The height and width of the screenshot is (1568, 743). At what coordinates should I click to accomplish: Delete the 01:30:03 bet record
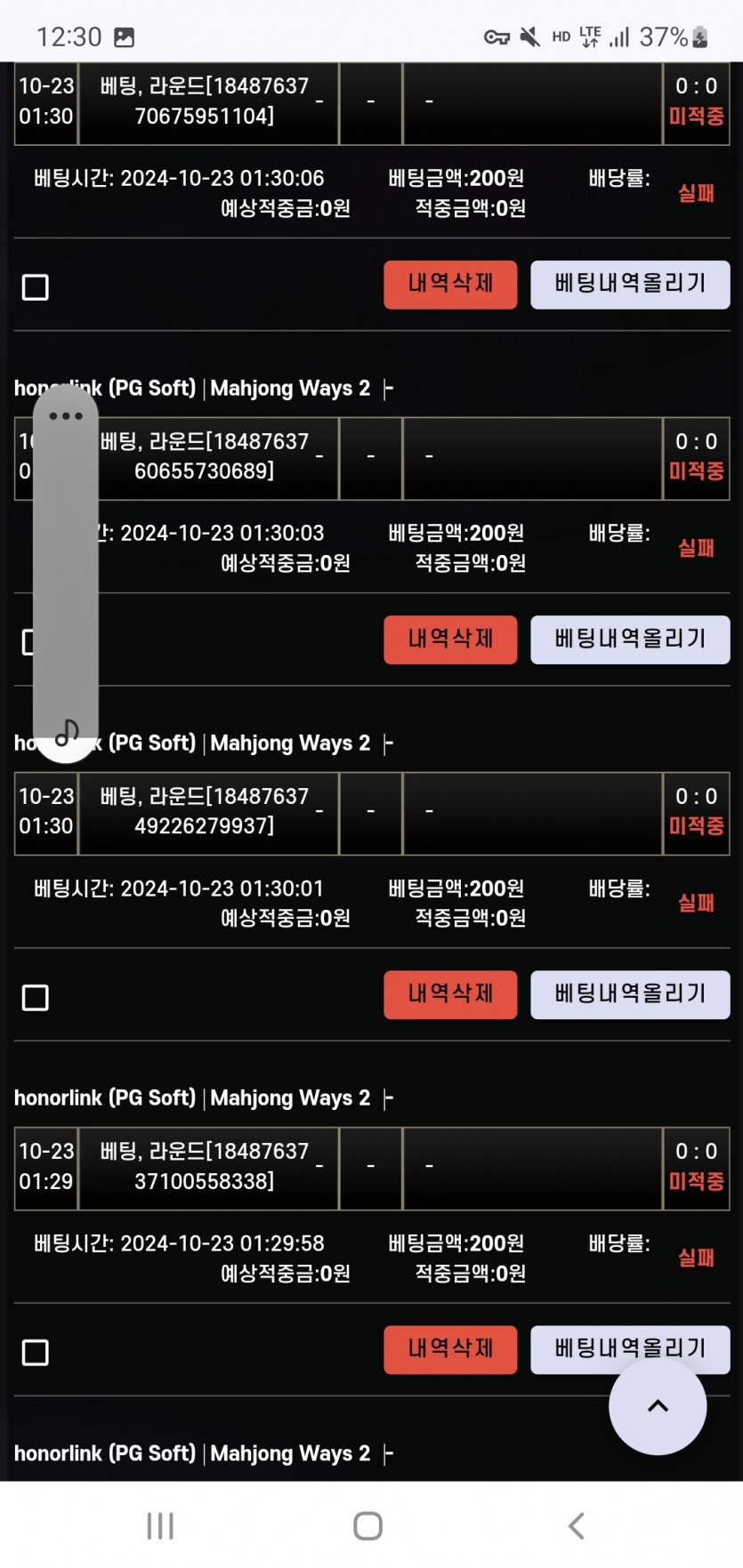[450, 639]
